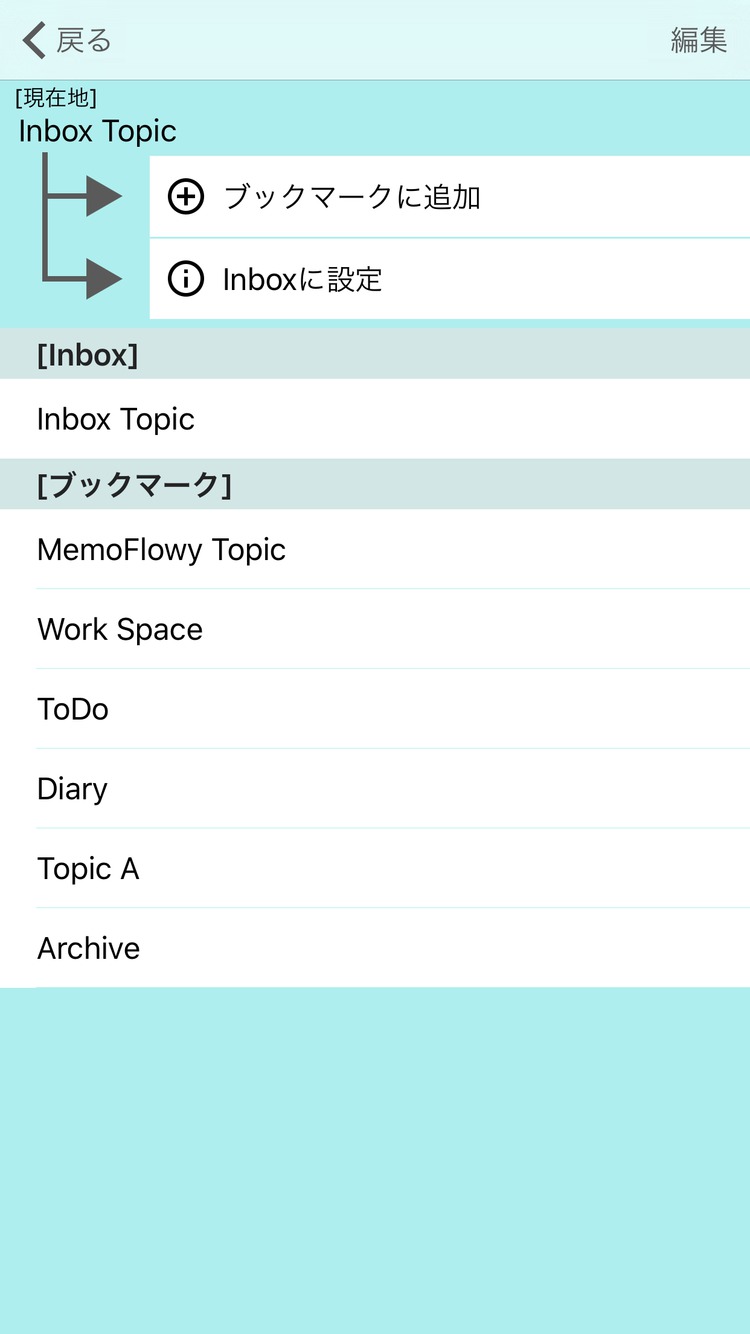Image resolution: width=750 pixels, height=1334 pixels.
Task: Tap 編集 to edit the list
Action: [x=698, y=41]
